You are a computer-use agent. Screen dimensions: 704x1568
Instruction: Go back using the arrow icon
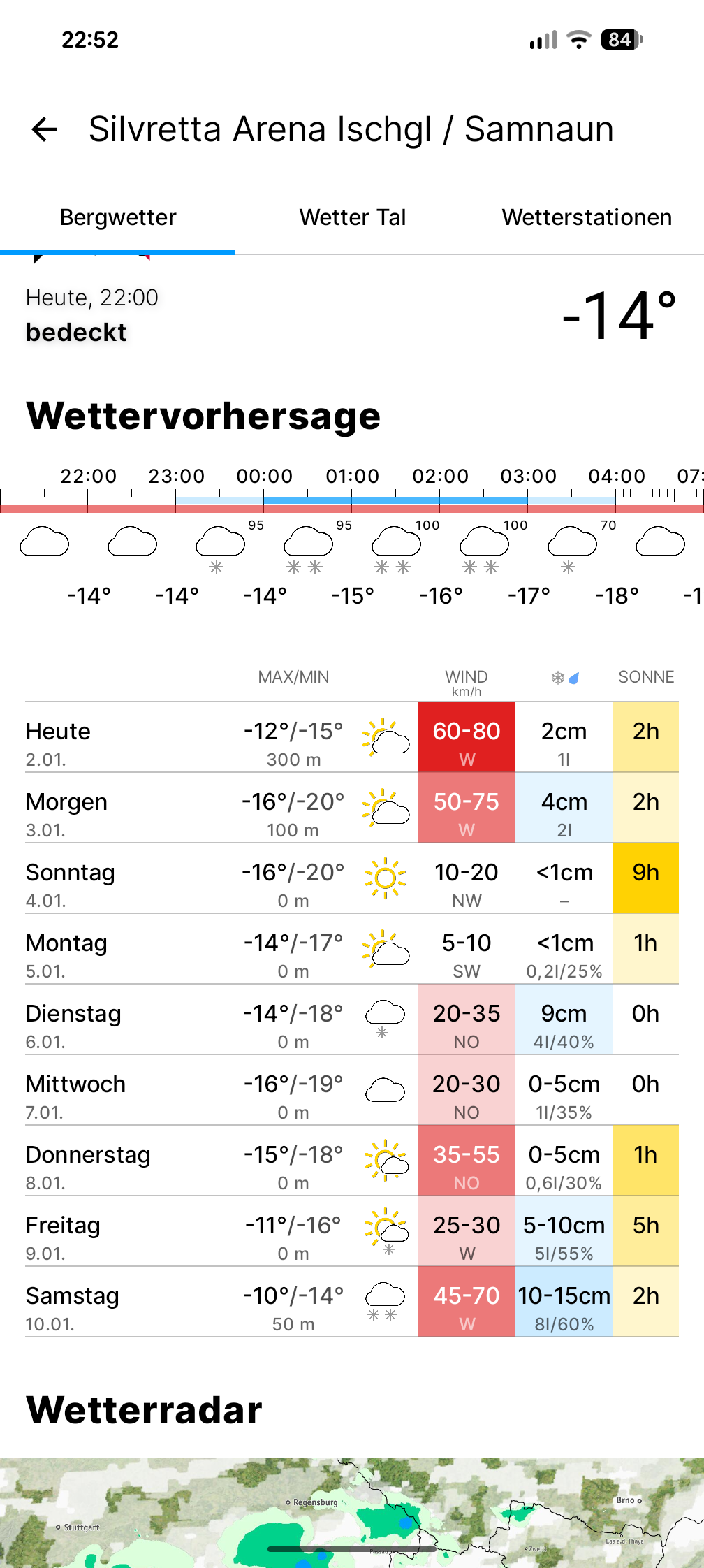point(45,129)
